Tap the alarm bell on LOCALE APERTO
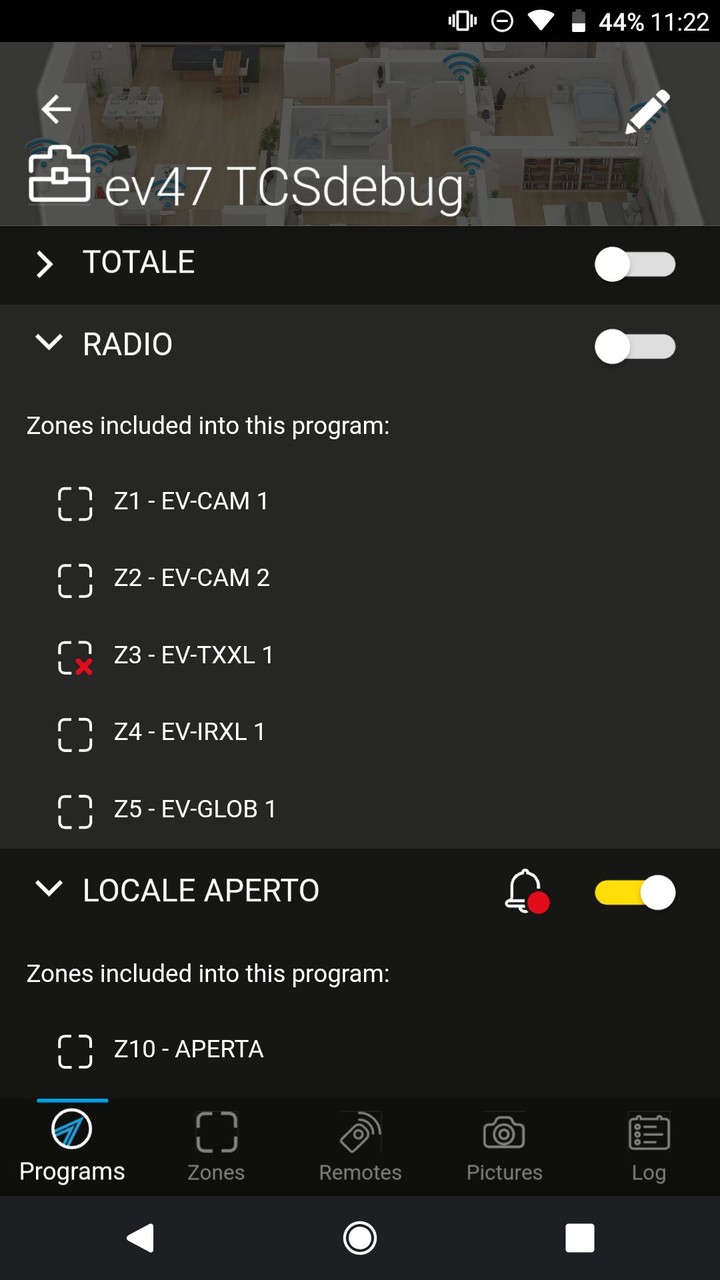 coord(526,891)
